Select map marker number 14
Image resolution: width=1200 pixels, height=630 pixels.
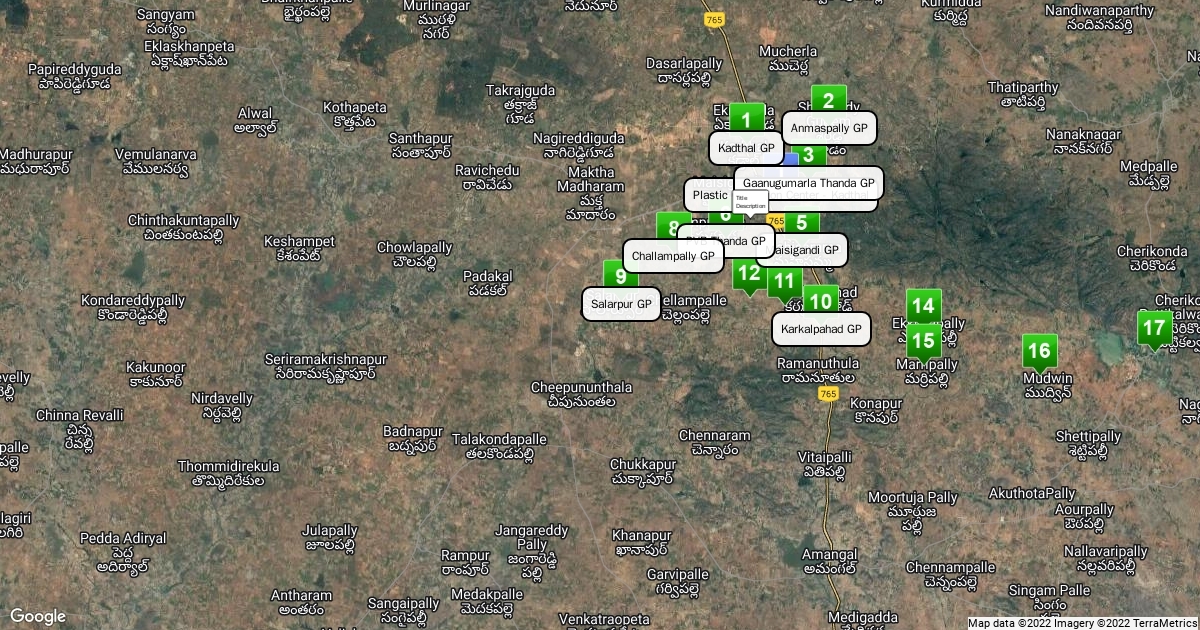(x=924, y=305)
